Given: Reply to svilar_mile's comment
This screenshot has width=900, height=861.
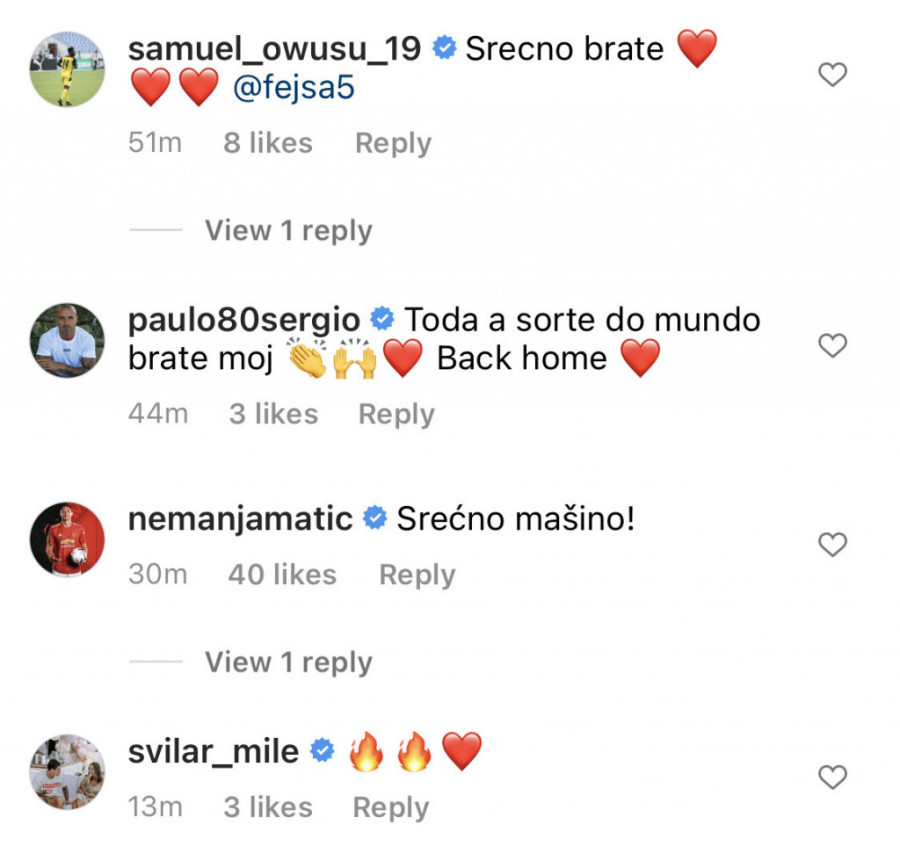Looking at the screenshot, I should click(x=391, y=807).
